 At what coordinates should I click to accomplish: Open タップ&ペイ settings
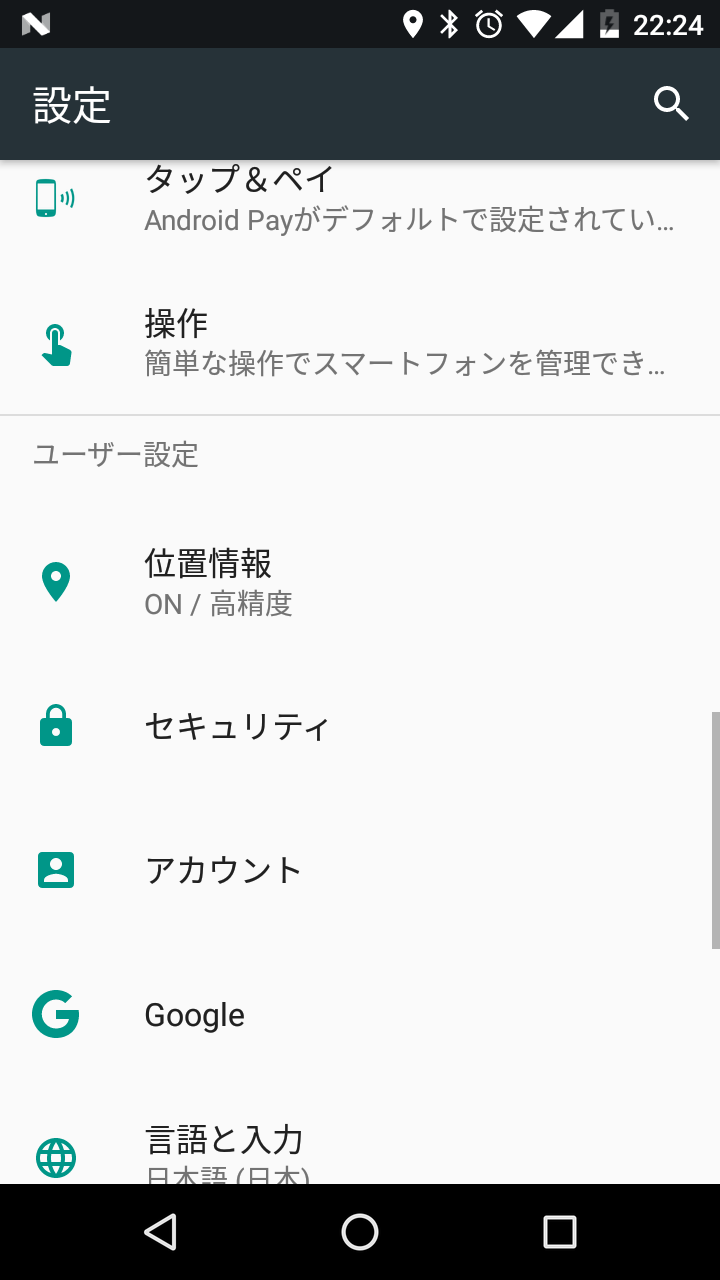[360, 199]
